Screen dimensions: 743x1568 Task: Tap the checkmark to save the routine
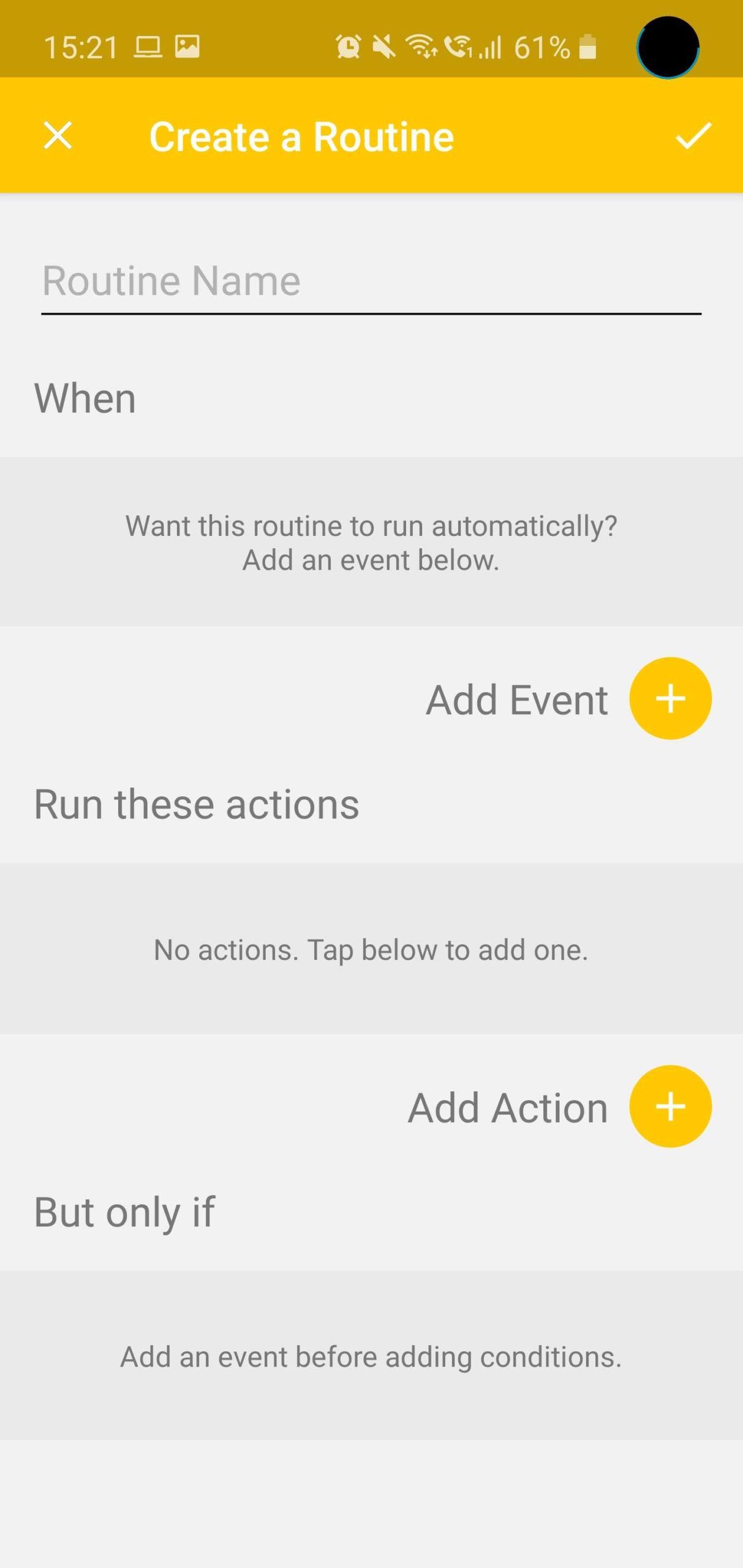point(693,136)
